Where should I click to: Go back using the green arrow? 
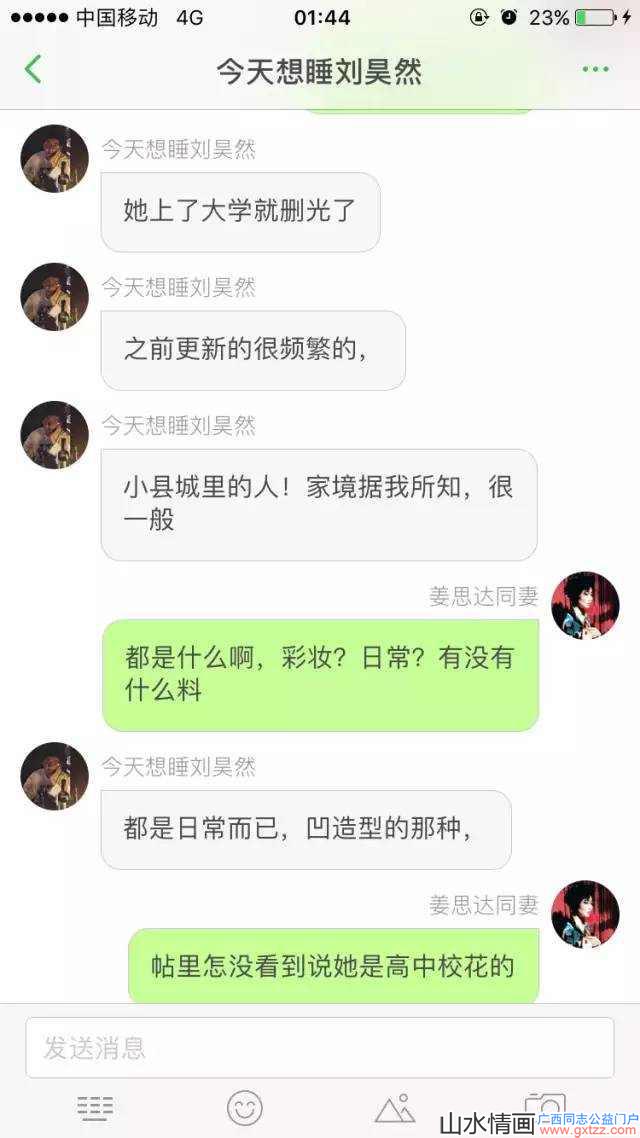pos(33,69)
